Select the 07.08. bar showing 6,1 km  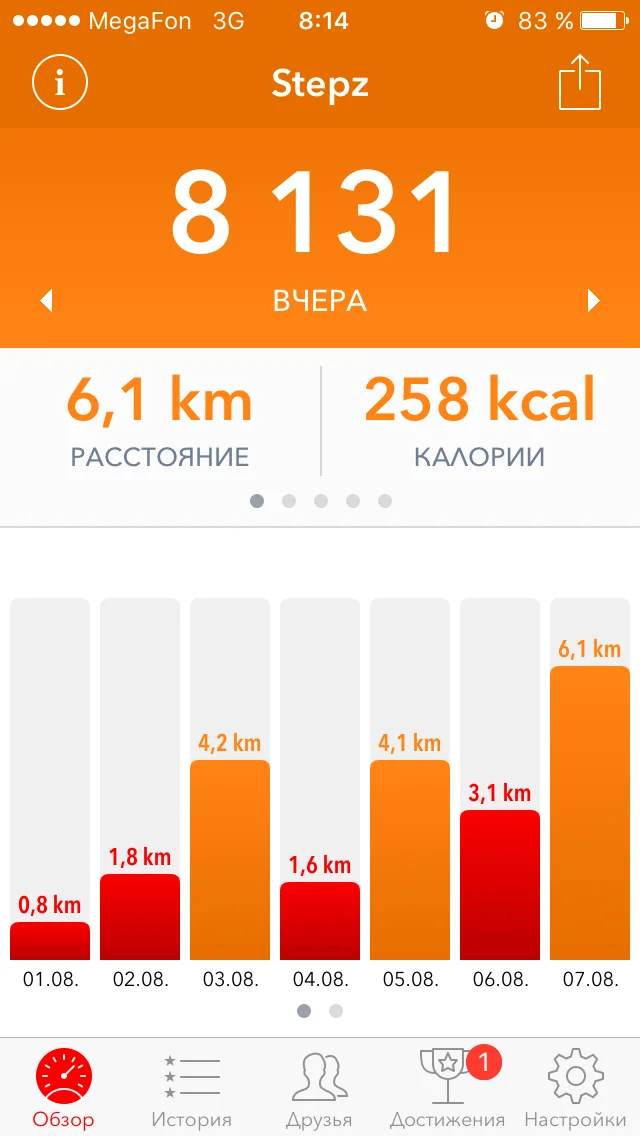click(x=590, y=812)
